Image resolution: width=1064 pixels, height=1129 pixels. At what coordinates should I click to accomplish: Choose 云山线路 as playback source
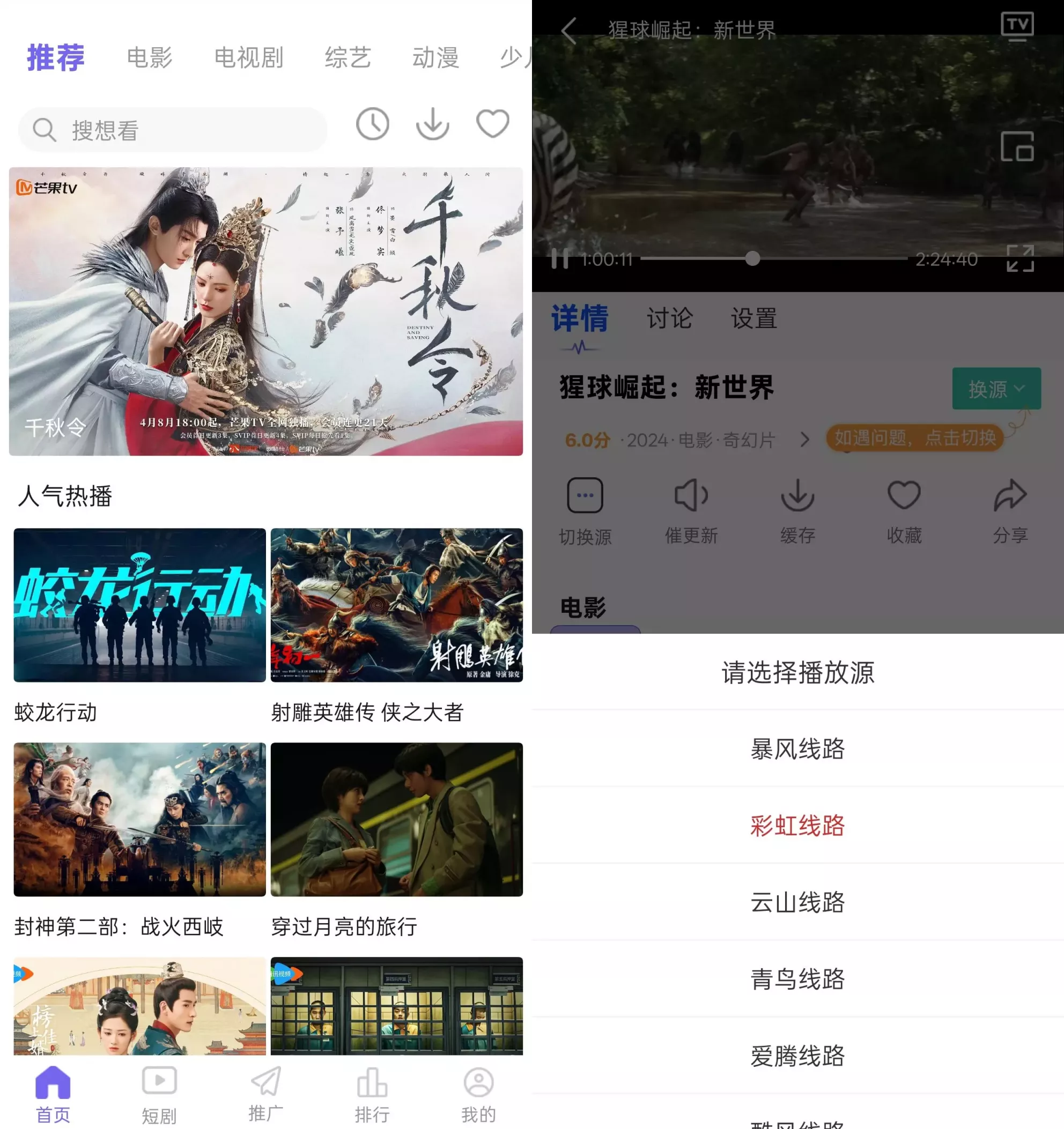797,902
